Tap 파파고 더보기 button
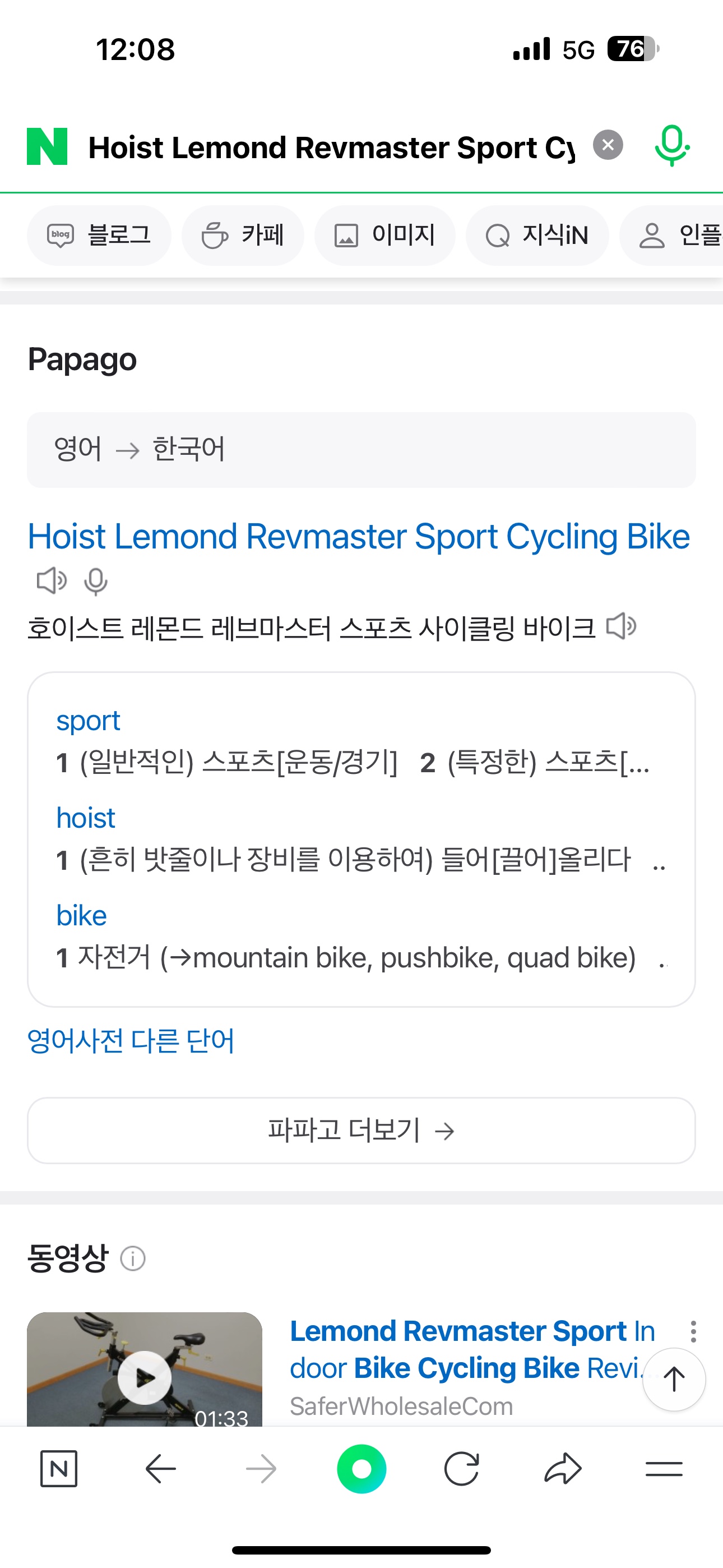723x1568 pixels. (360, 1131)
